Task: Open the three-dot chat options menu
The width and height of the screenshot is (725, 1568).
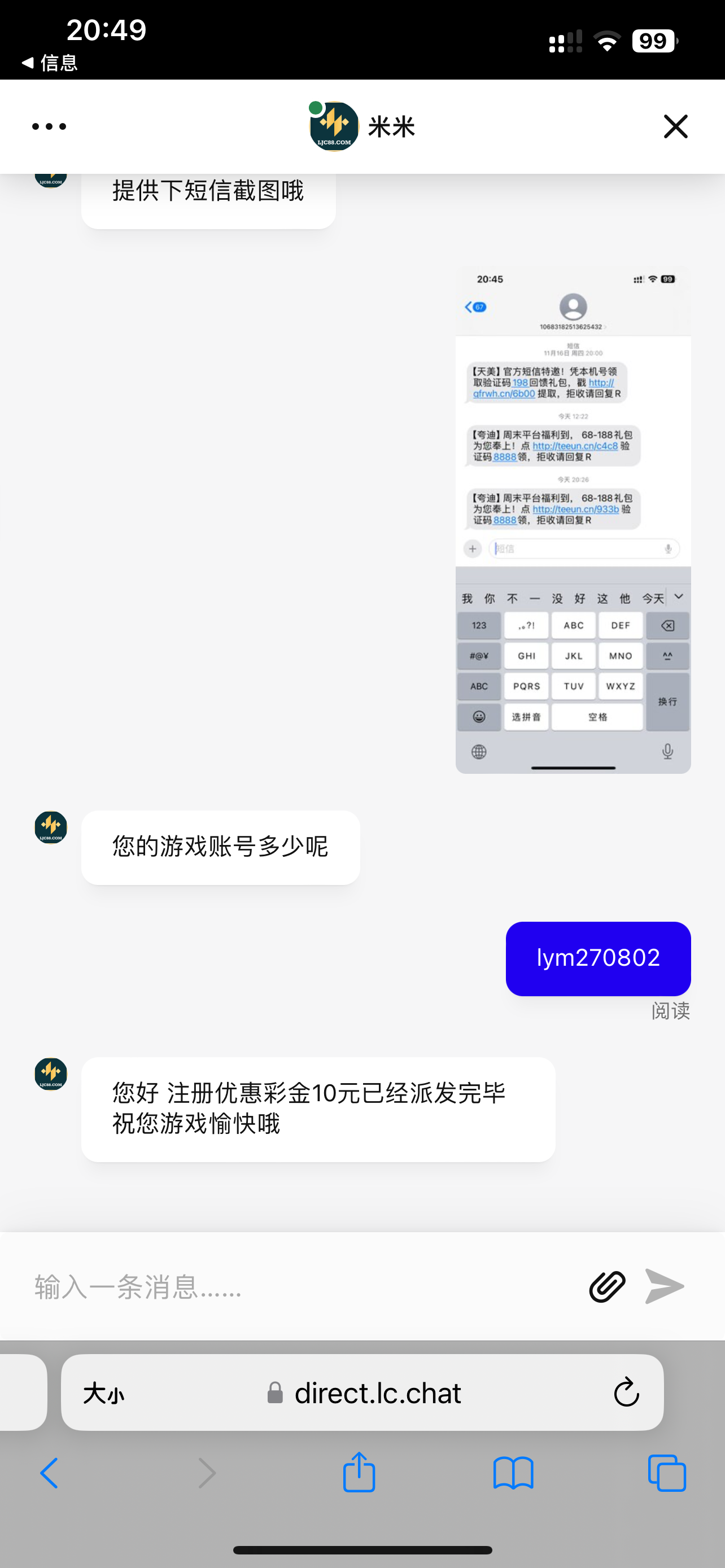Action: 49,126
